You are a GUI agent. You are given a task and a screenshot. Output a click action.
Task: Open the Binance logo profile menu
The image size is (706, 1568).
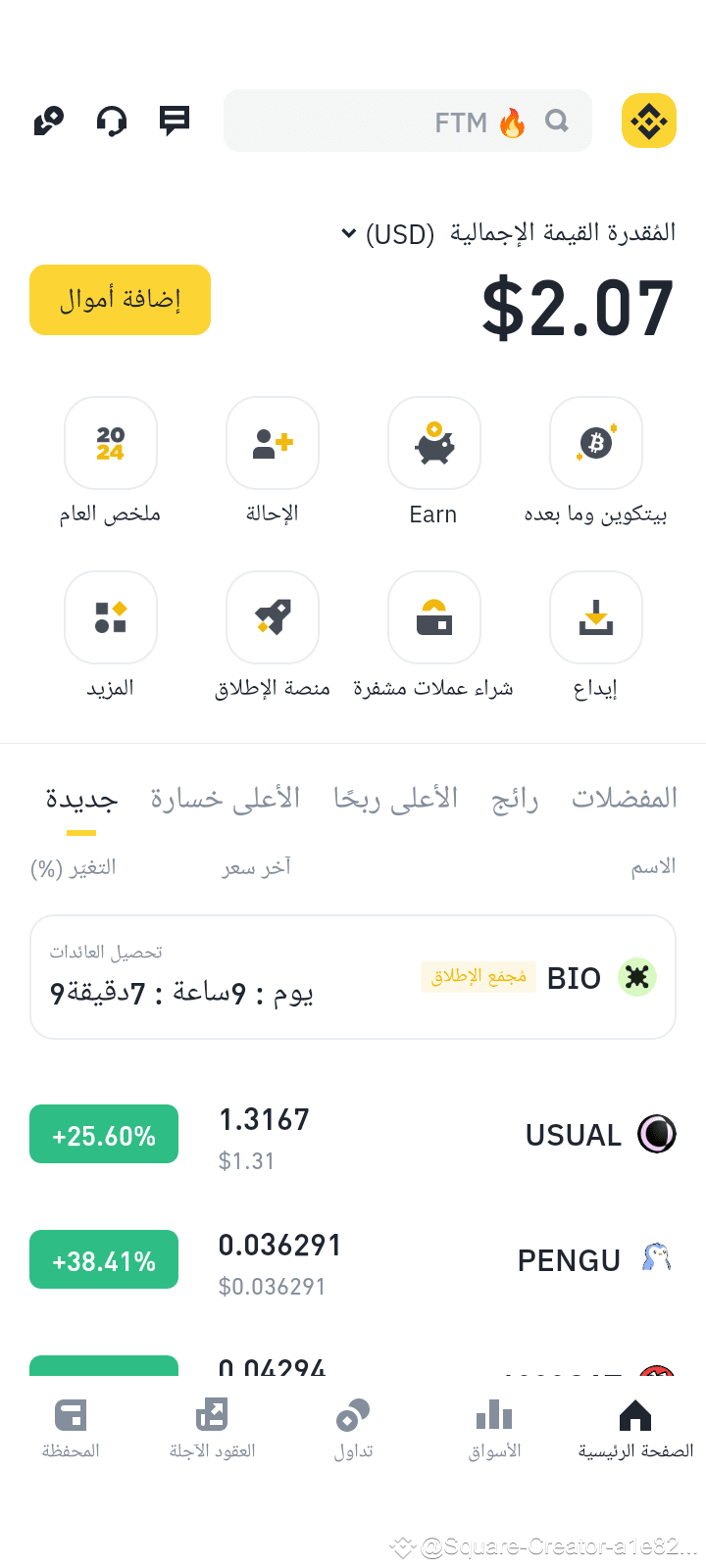pos(649,121)
